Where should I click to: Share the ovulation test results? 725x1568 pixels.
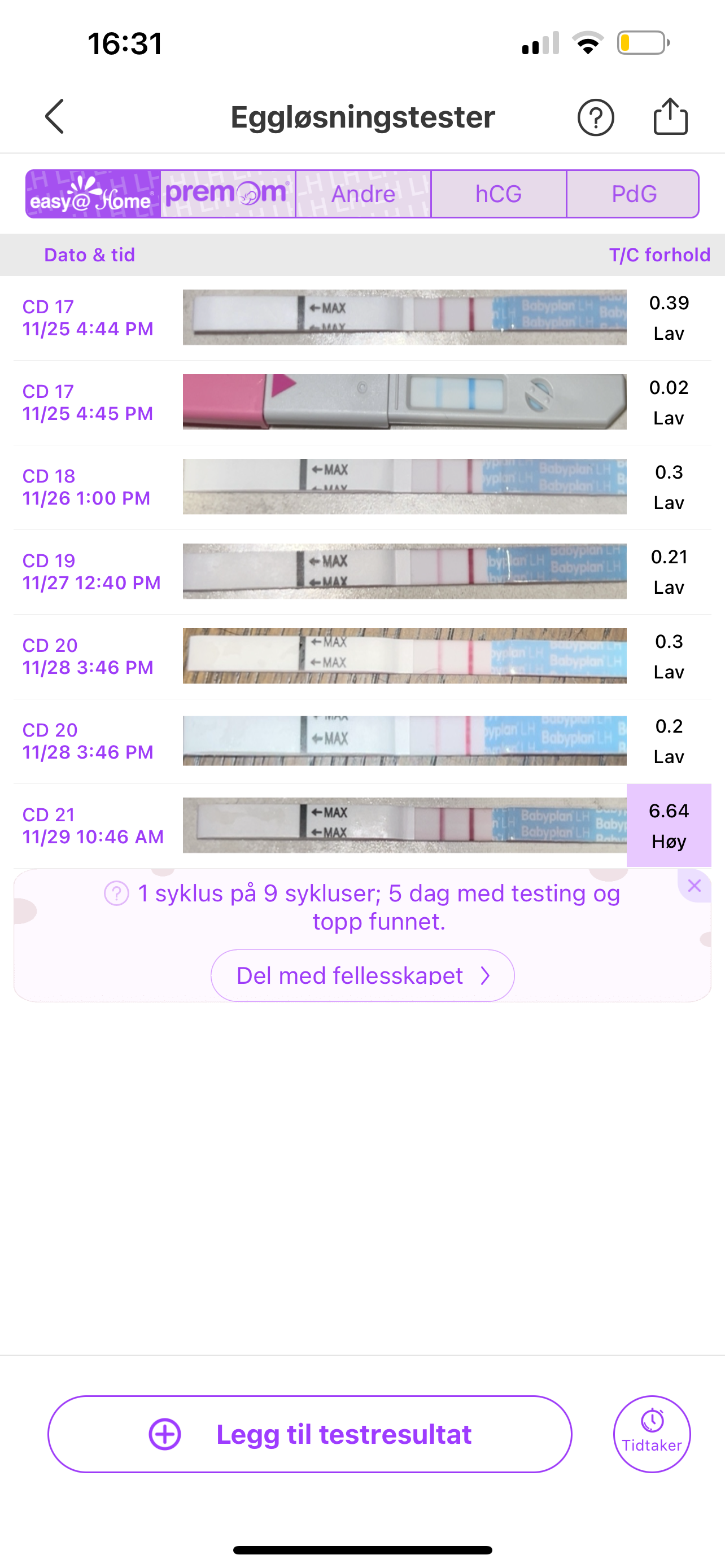670,116
